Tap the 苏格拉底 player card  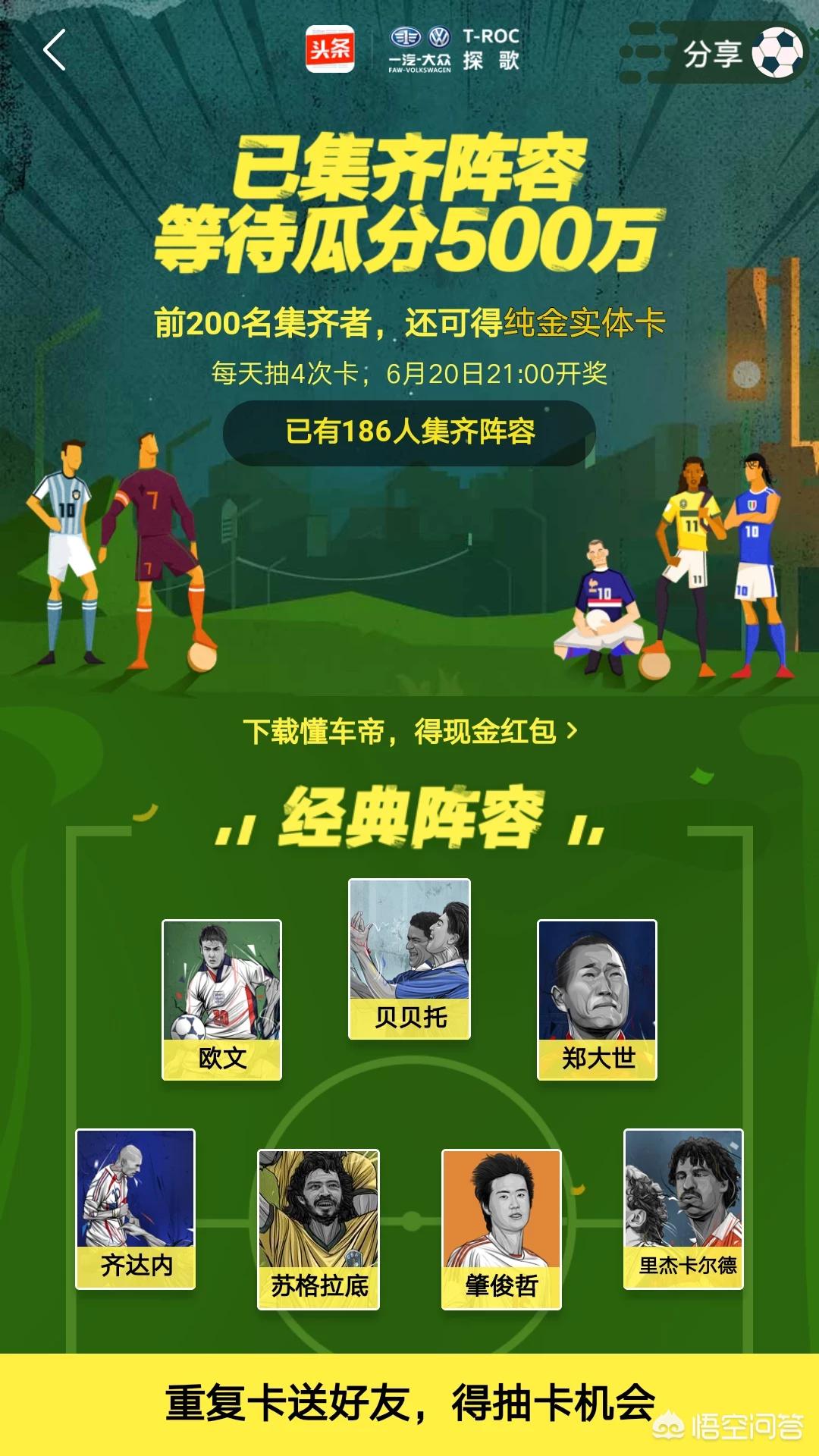click(318, 1229)
